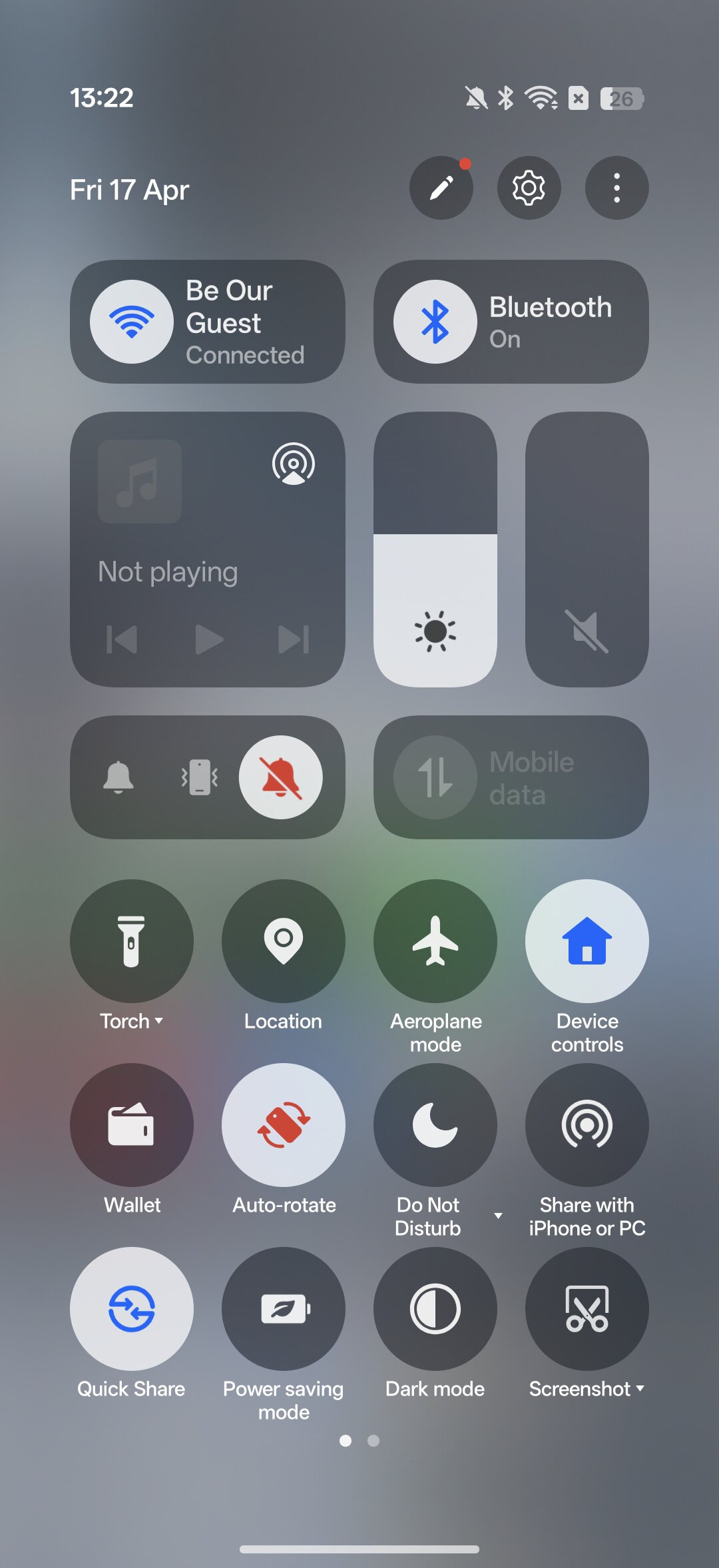Turn on the Torch
This screenshot has height=1568, width=719.
(132, 941)
